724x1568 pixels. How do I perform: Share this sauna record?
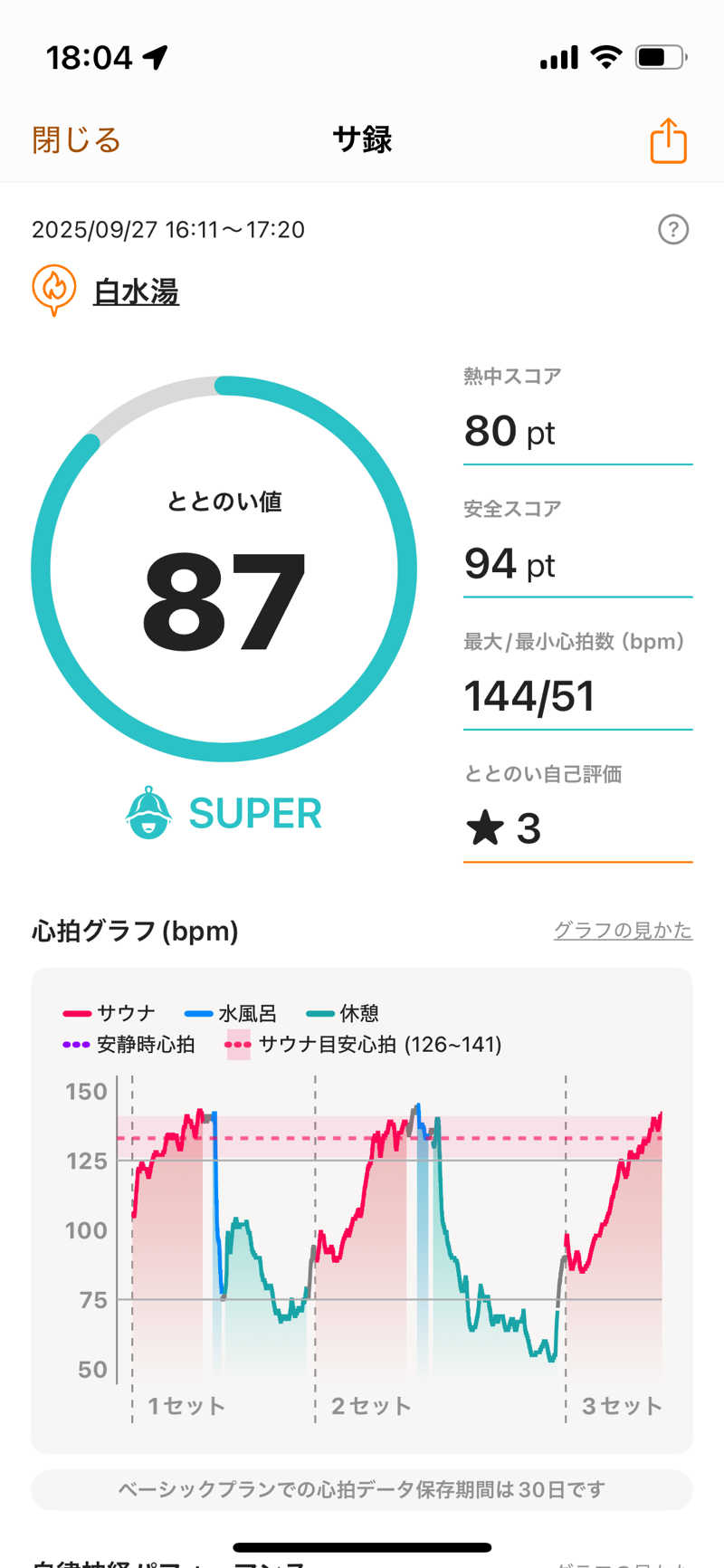pos(668,141)
